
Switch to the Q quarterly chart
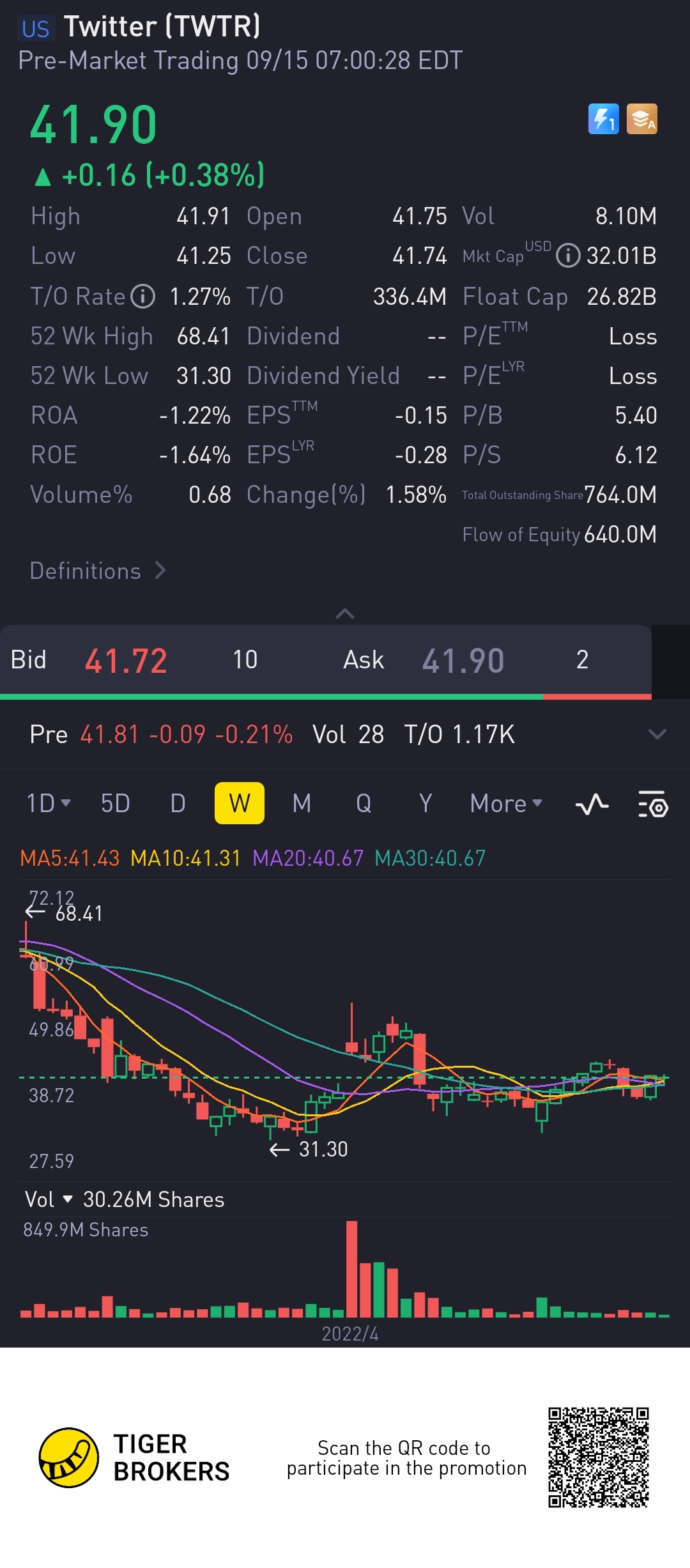tap(364, 803)
